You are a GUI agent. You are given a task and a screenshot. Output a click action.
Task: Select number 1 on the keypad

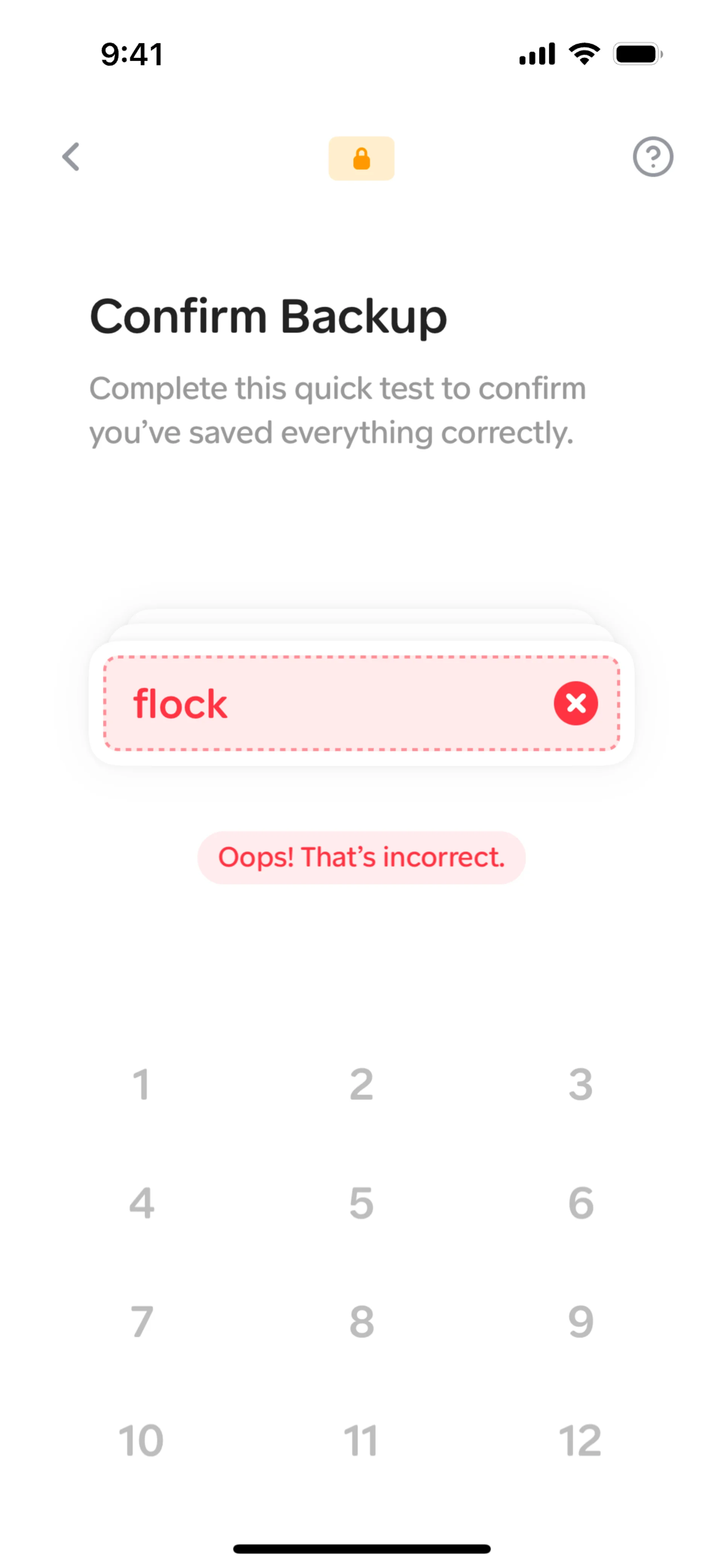(141, 1085)
